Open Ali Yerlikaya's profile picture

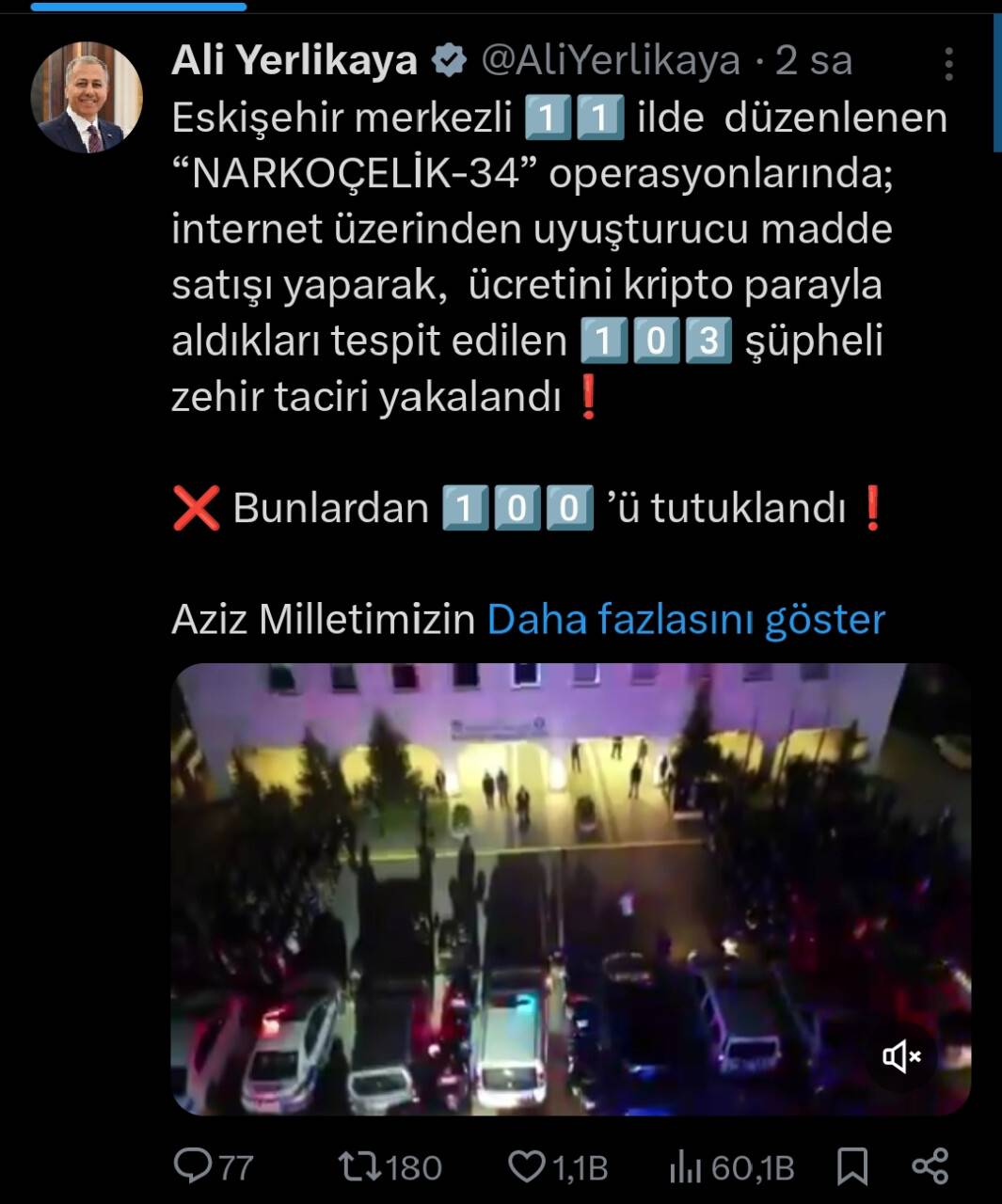[x=87, y=97]
